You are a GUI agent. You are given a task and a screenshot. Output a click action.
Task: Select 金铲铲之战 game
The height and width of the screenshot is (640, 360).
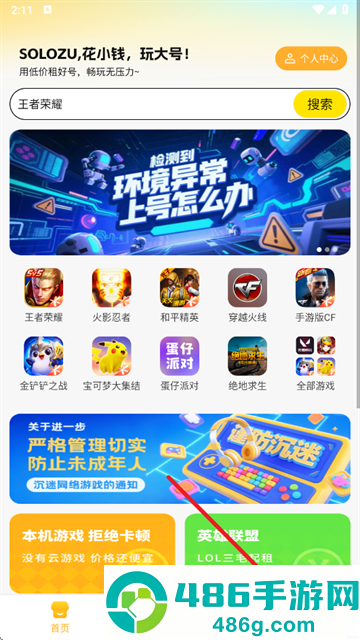pos(44,364)
